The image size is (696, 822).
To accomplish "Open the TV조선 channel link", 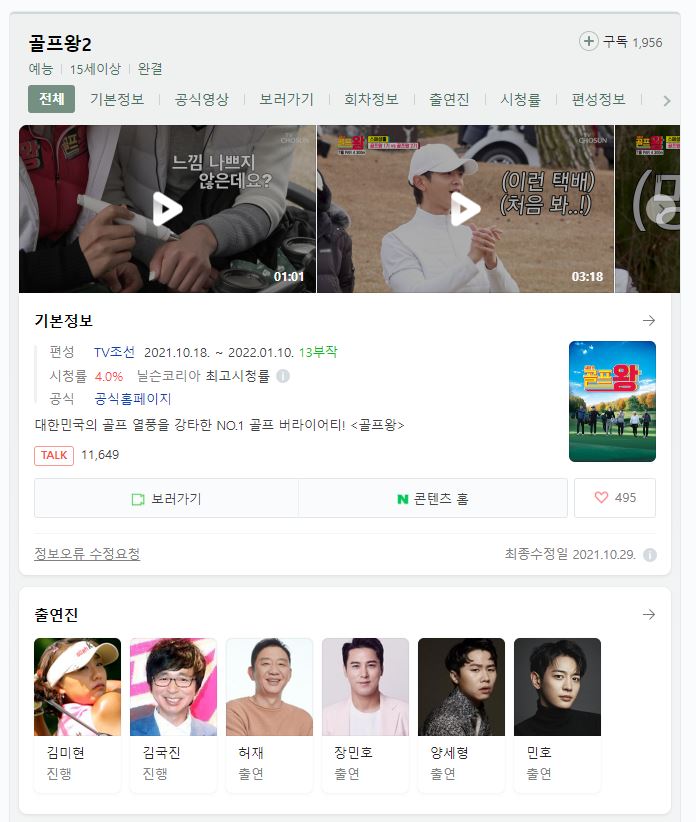I will (x=114, y=352).
